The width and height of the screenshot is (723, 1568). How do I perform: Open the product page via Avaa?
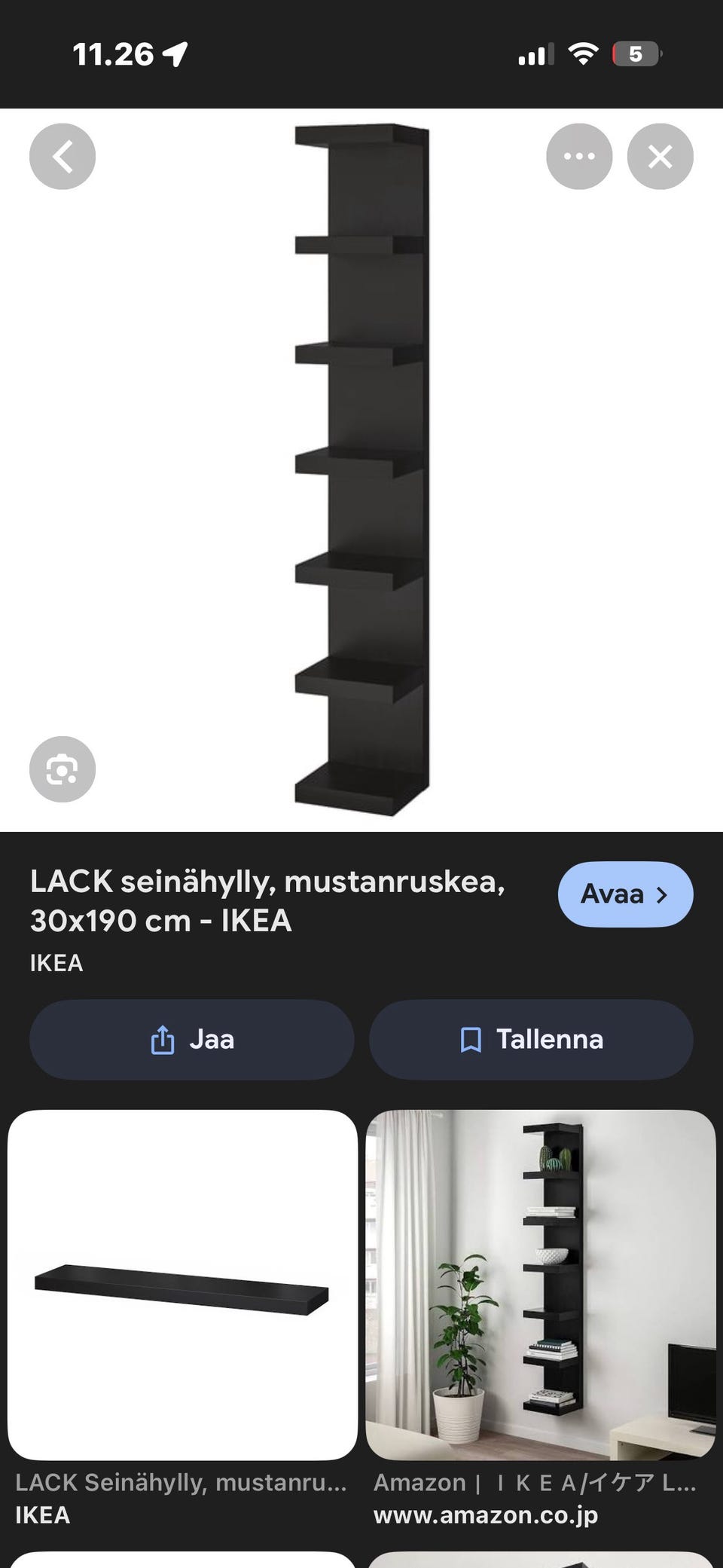pyautogui.click(x=625, y=894)
